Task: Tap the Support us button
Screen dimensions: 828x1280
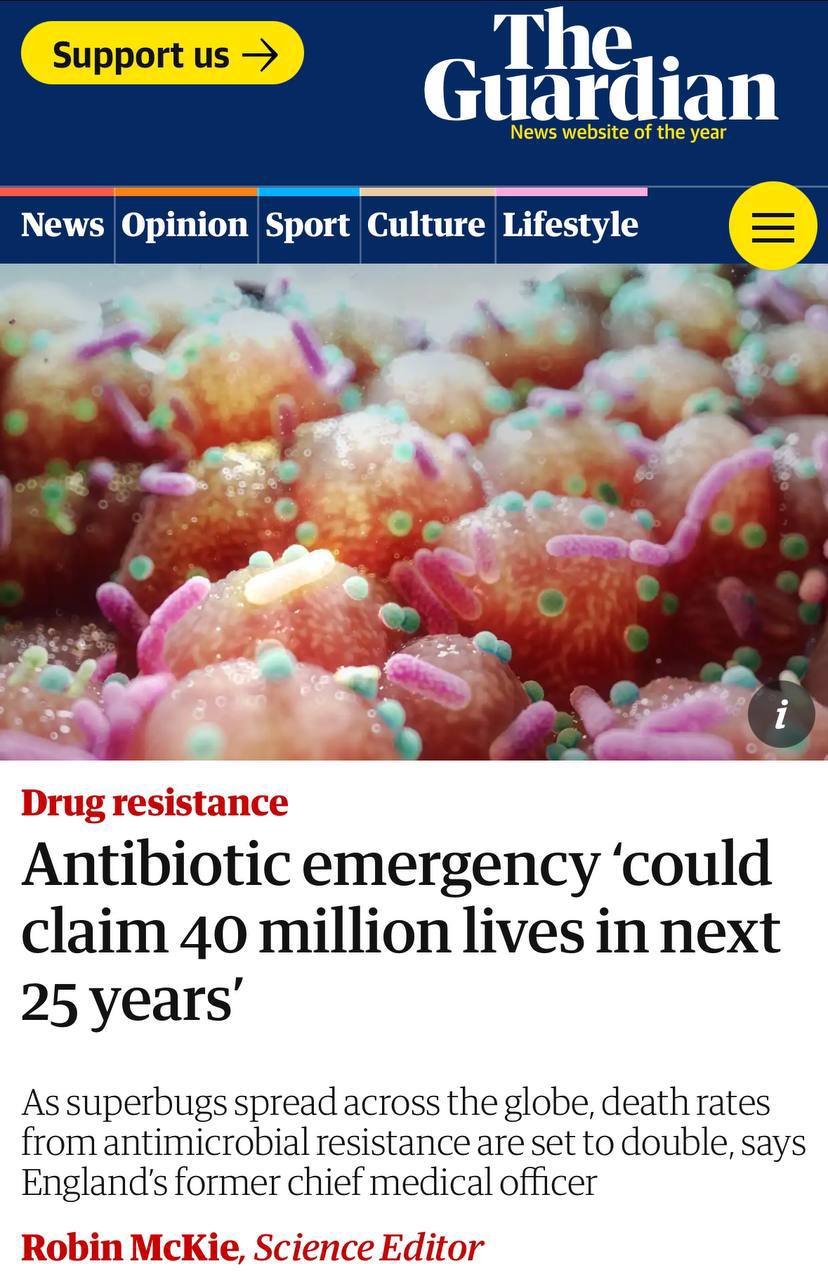Action: [162, 54]
